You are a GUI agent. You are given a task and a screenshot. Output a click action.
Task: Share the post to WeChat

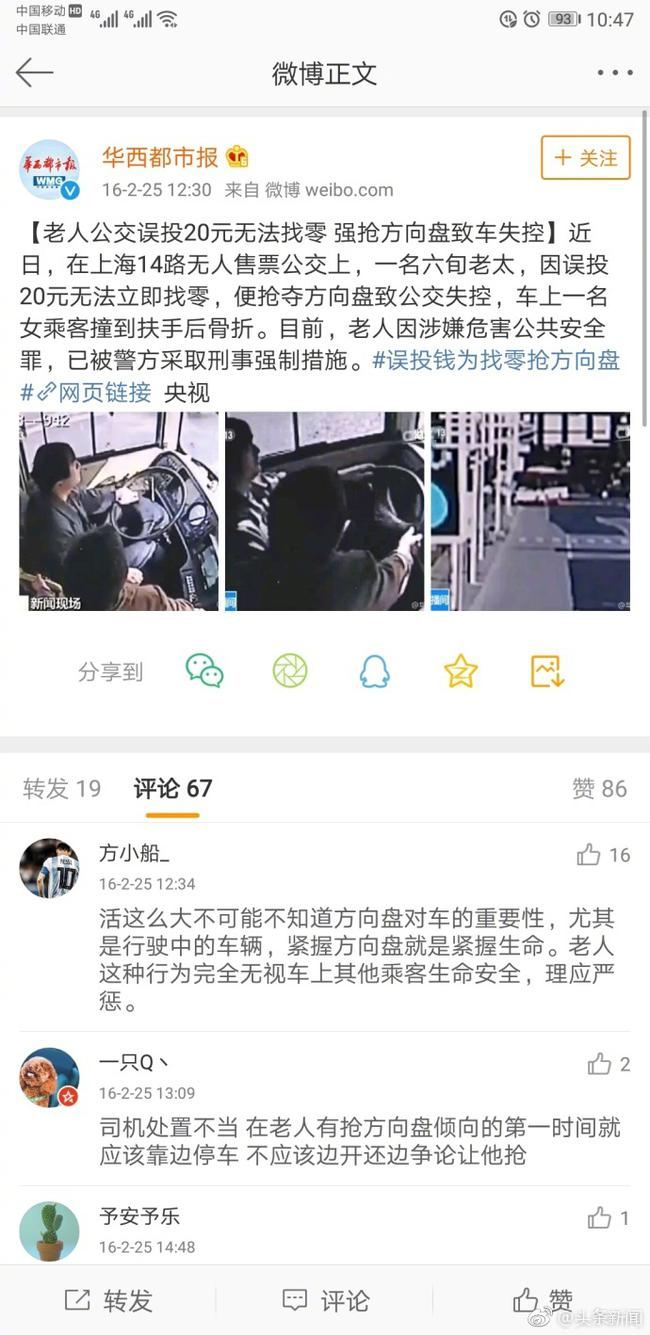[205, 671]
